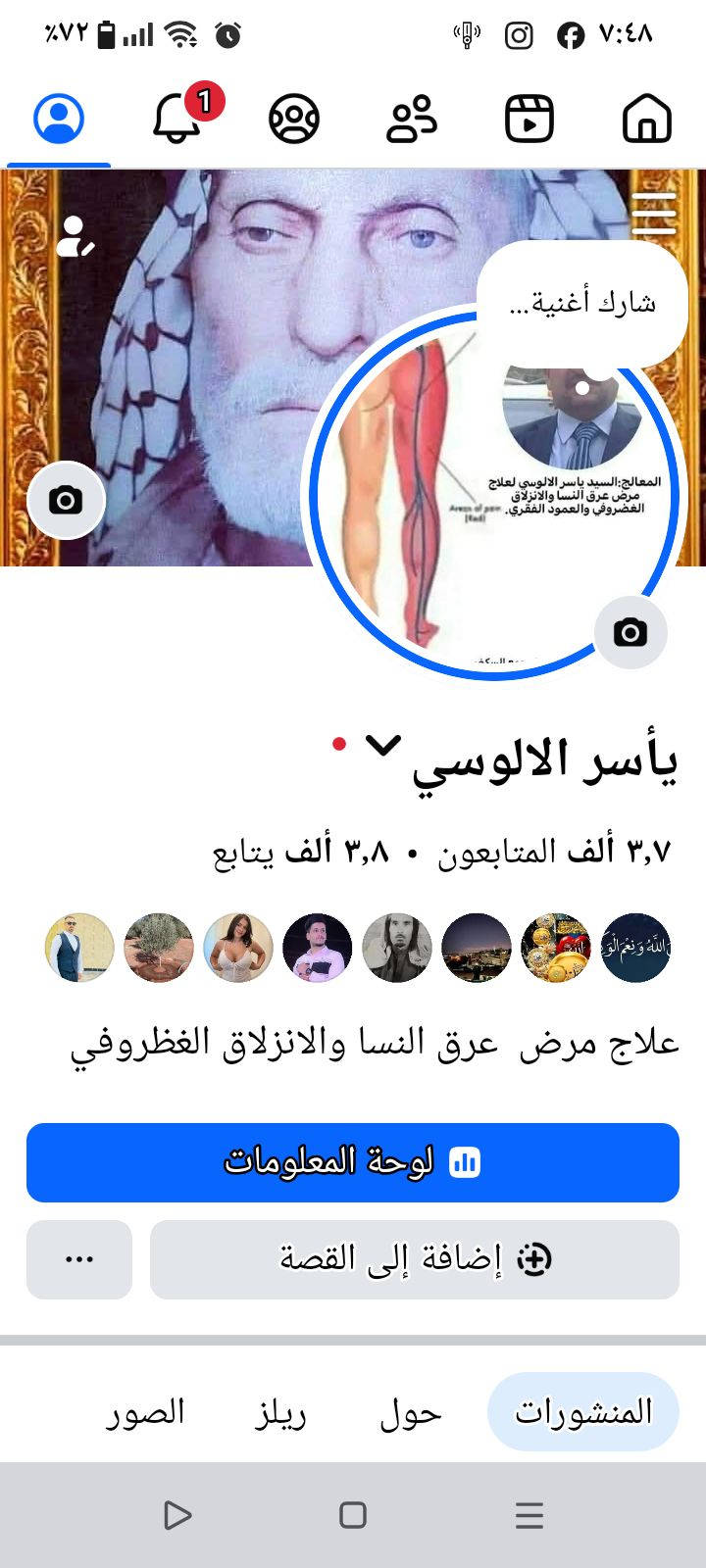706x1568 pixels.
Task: Tap إضافة إلى القصة button
Action: click(x=415, y=1259)
